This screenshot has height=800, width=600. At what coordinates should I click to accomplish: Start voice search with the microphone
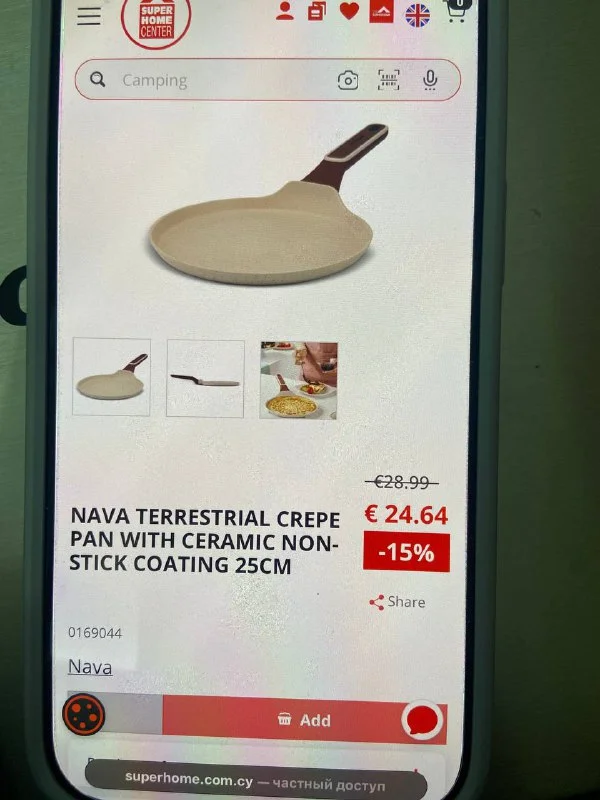430,80
